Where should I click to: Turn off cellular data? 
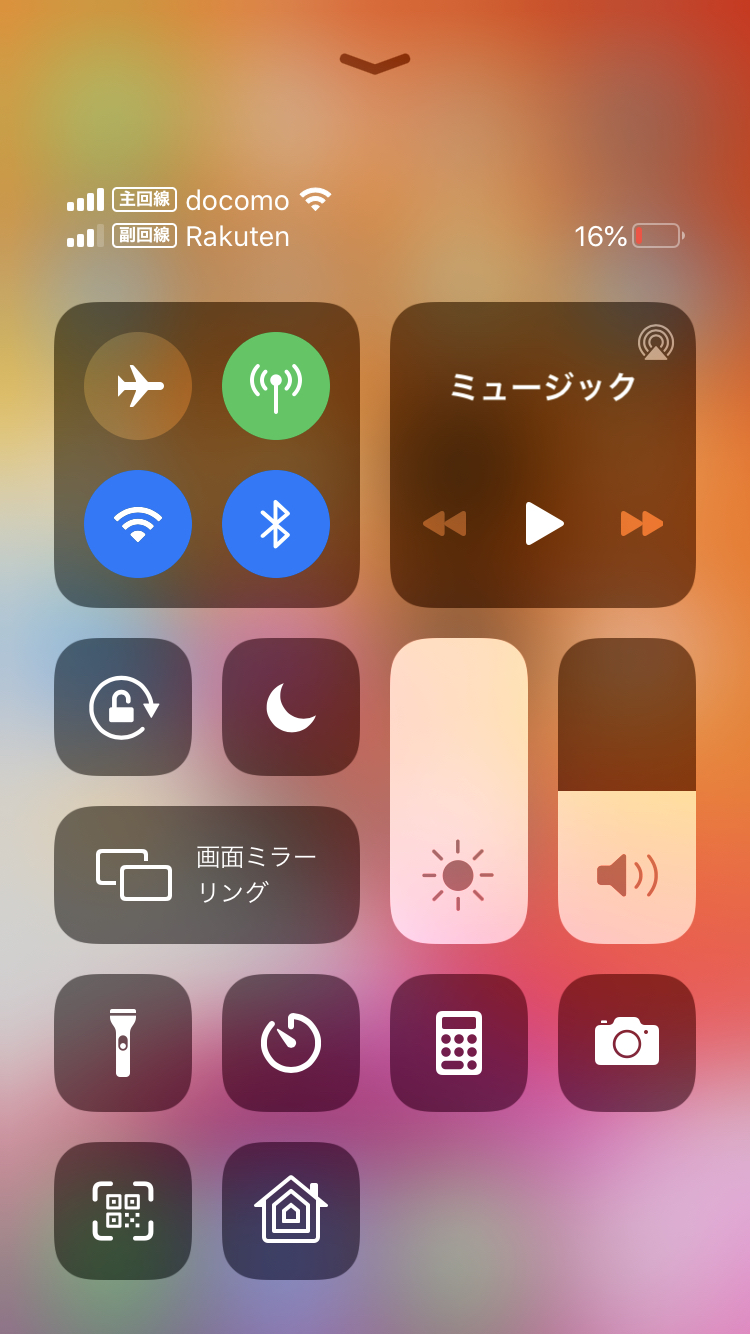(276, 386)
